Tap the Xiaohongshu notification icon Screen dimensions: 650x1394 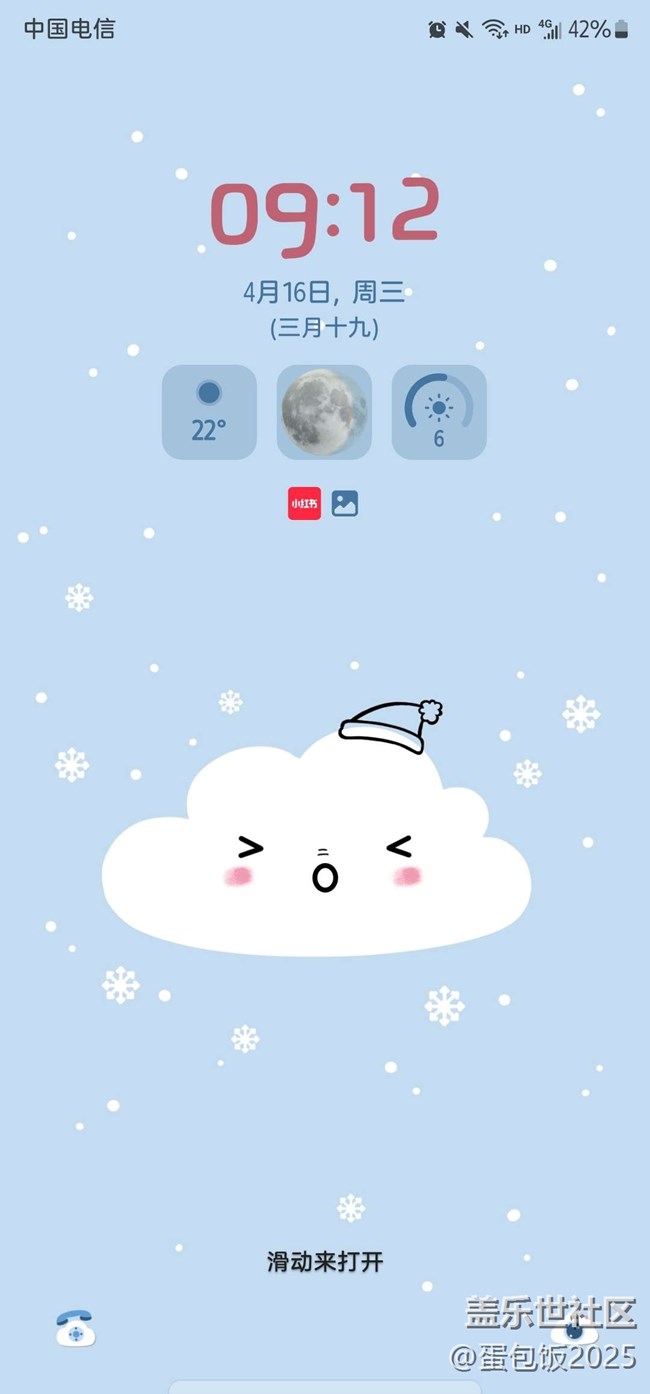(304, 504)
